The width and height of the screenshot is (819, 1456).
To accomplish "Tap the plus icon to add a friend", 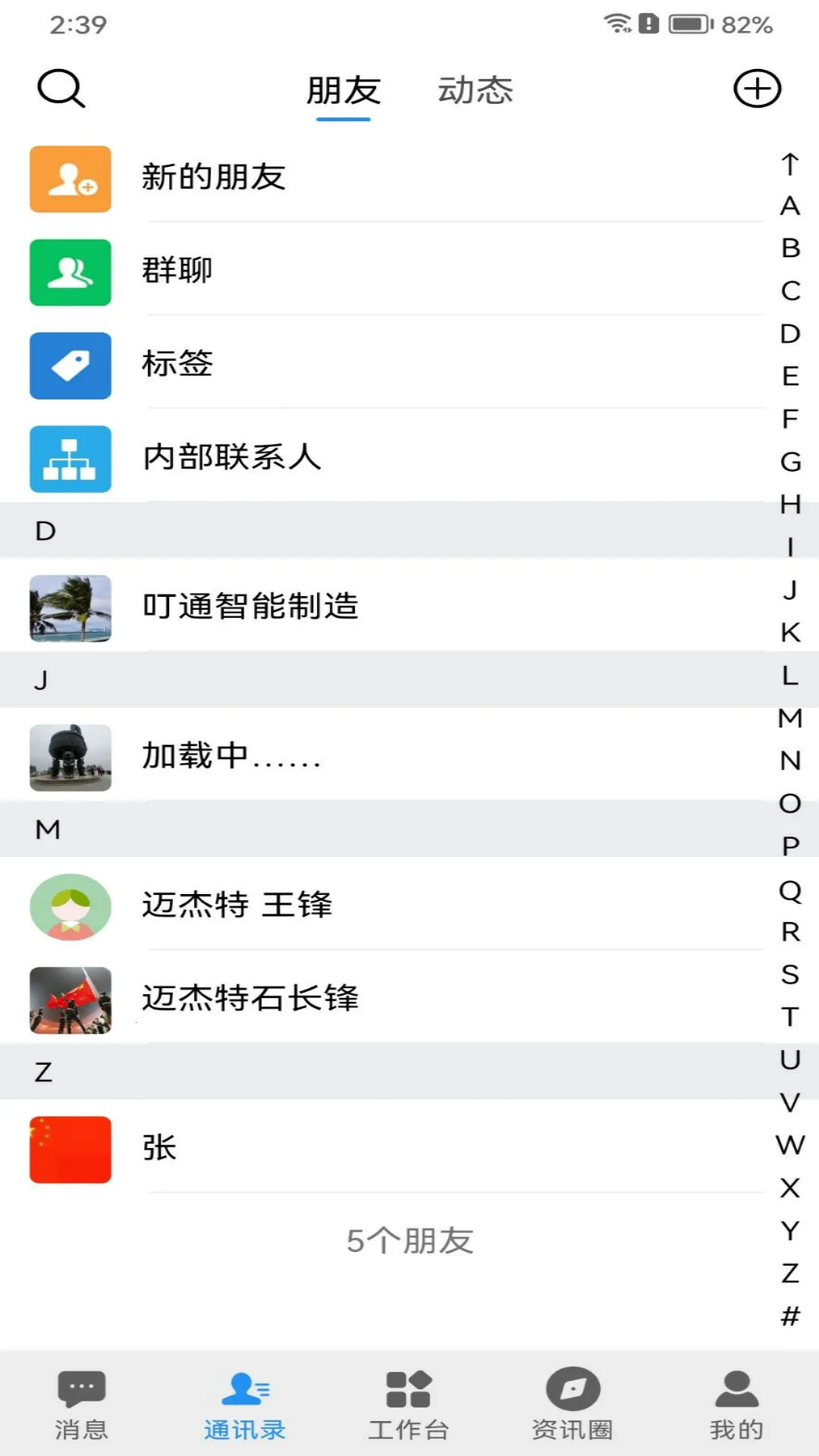I will [757, 89].
